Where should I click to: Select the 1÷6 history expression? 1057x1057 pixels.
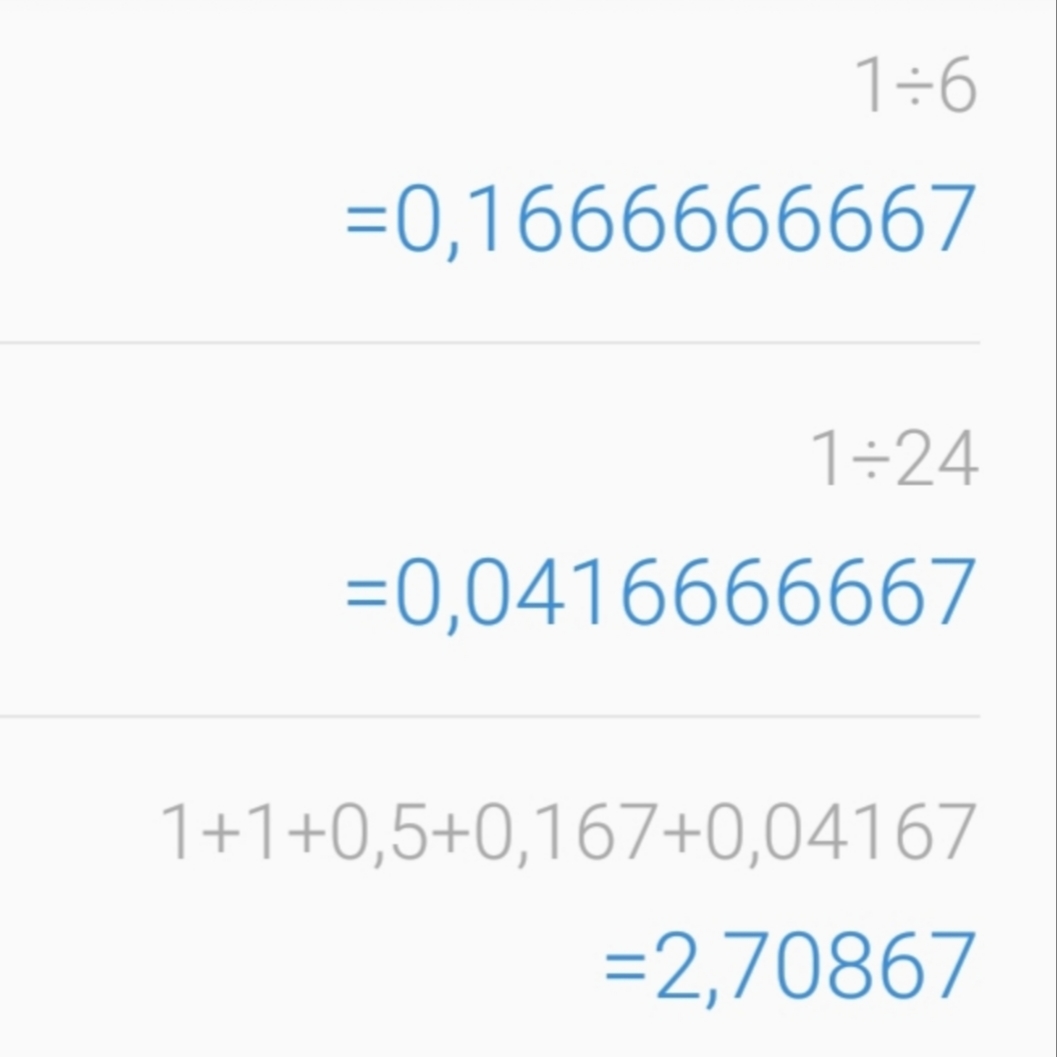(915, 87)
